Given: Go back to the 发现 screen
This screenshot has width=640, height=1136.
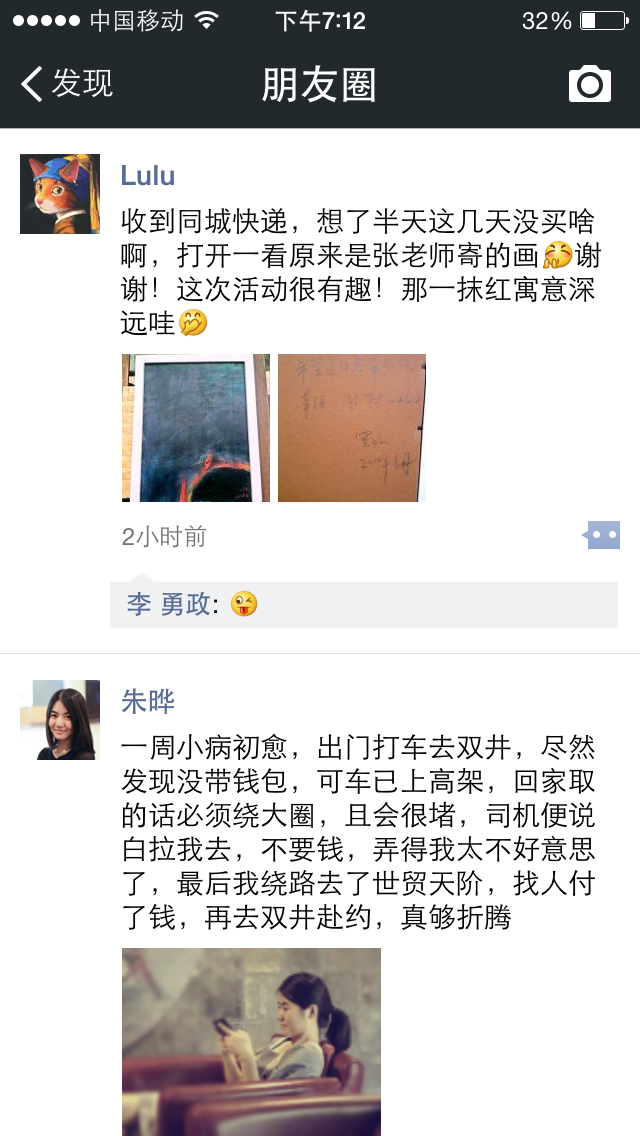Looking at the screenshot, I should (x=68, y=84).
